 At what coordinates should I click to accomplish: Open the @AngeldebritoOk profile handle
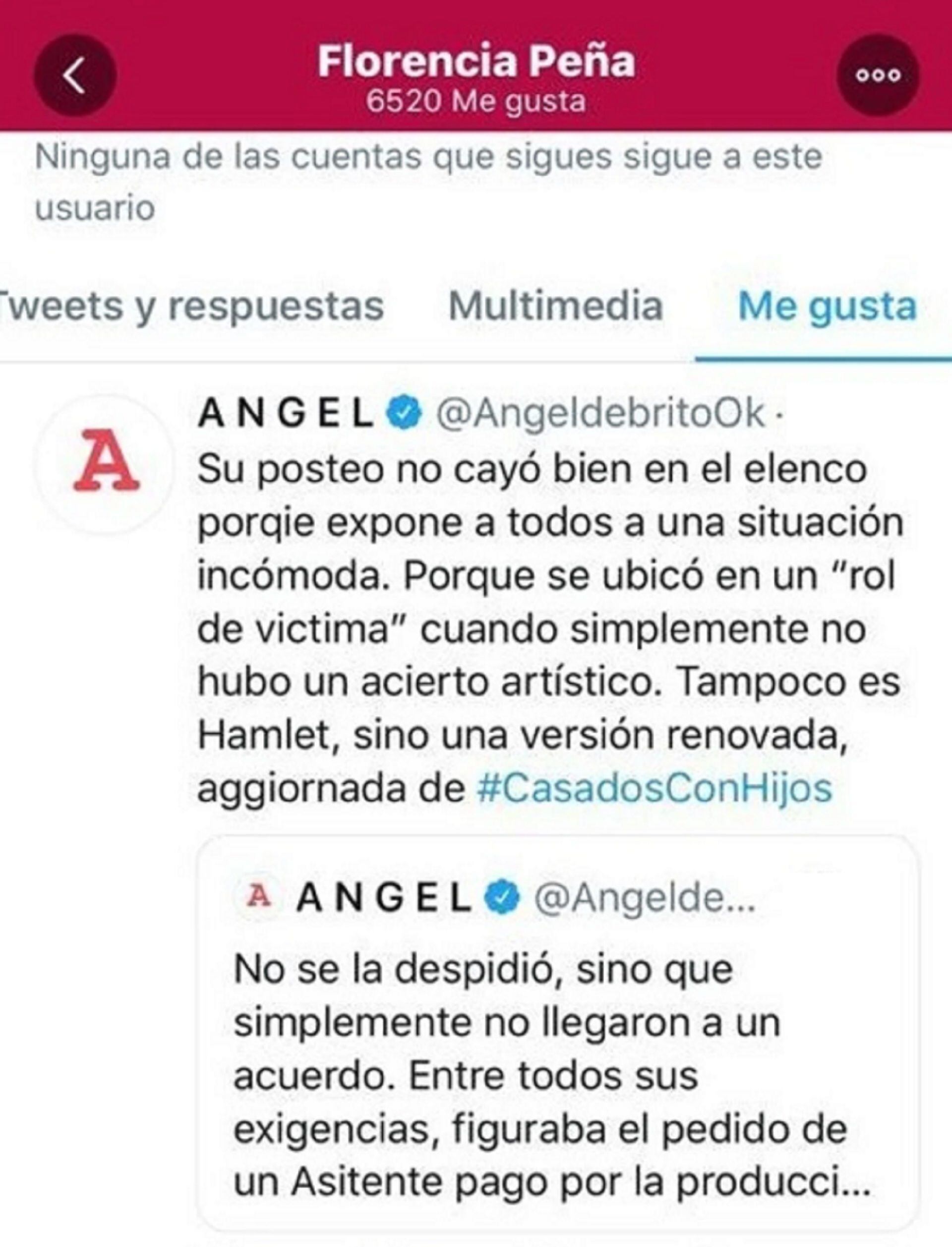(x=600, y=413)
